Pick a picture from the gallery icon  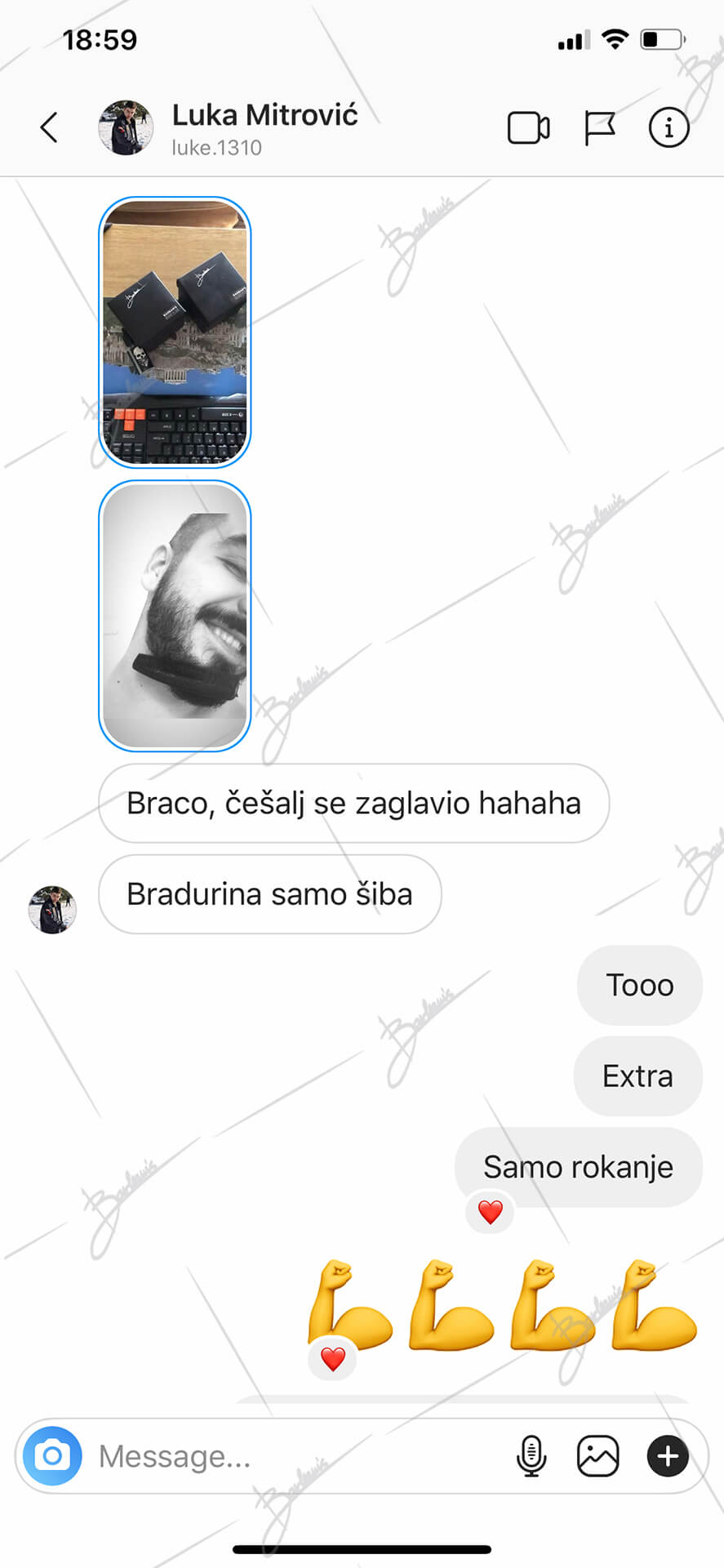(x=598, y=1455)
